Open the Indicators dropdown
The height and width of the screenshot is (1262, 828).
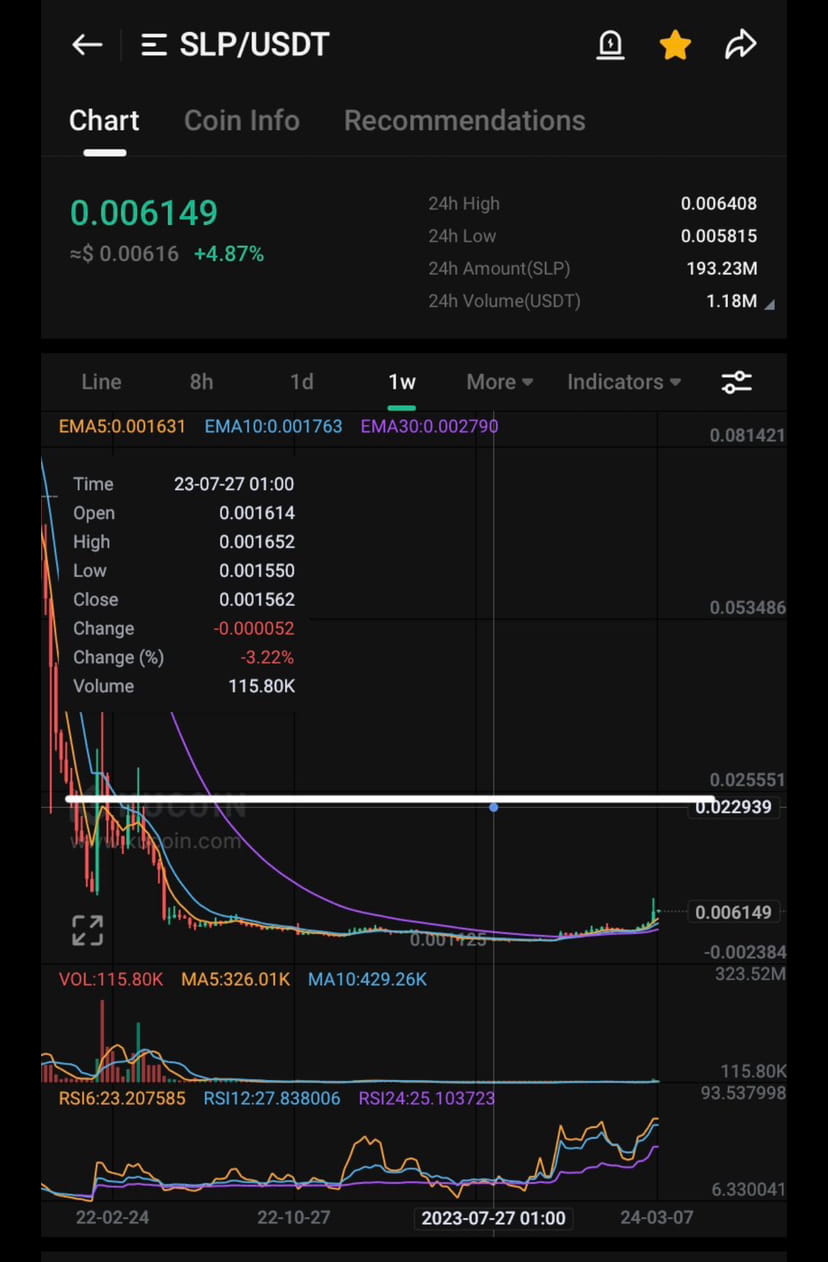click(623, 382)
